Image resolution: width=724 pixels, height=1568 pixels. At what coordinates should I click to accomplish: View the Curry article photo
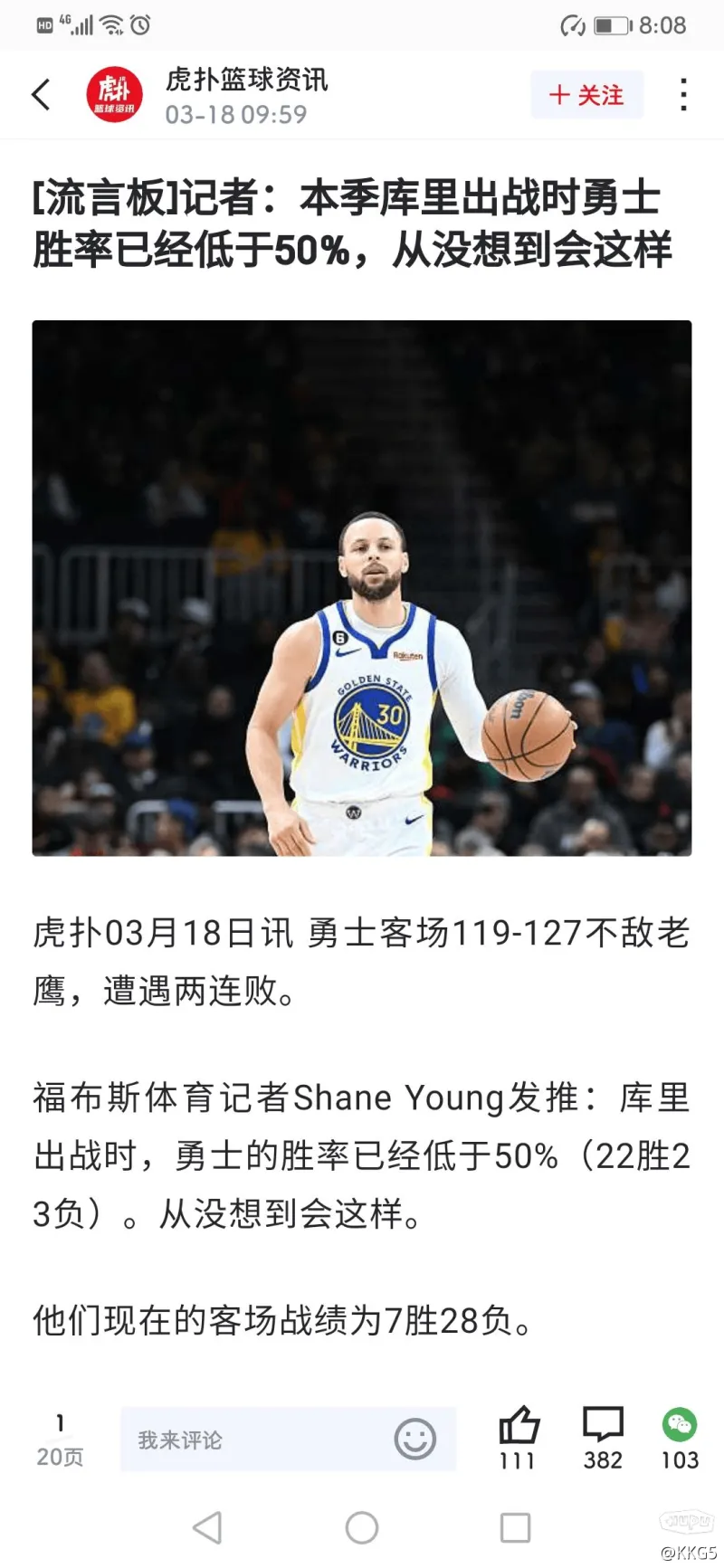(x=362, y=588)
